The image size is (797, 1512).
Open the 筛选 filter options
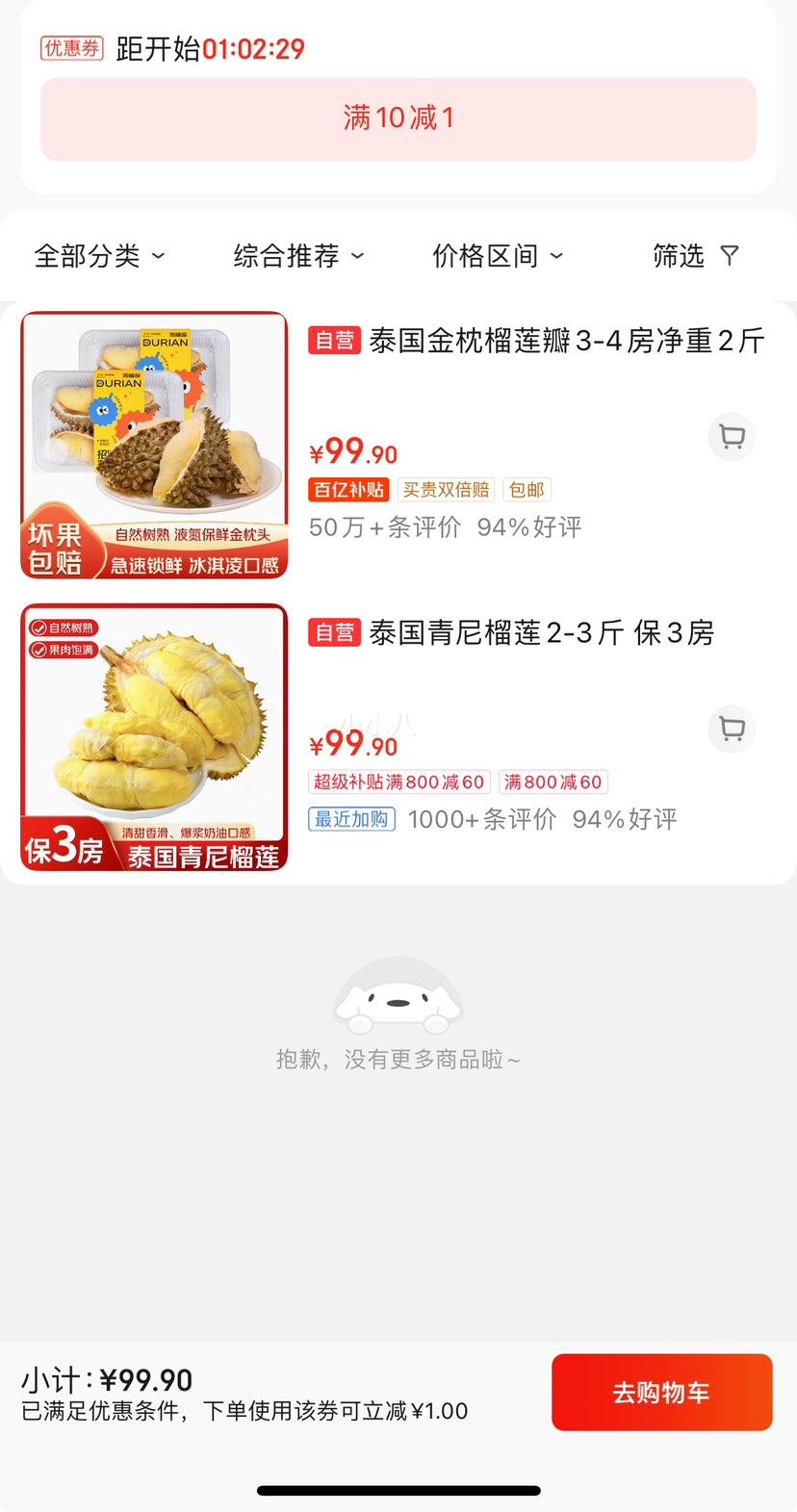696,256
